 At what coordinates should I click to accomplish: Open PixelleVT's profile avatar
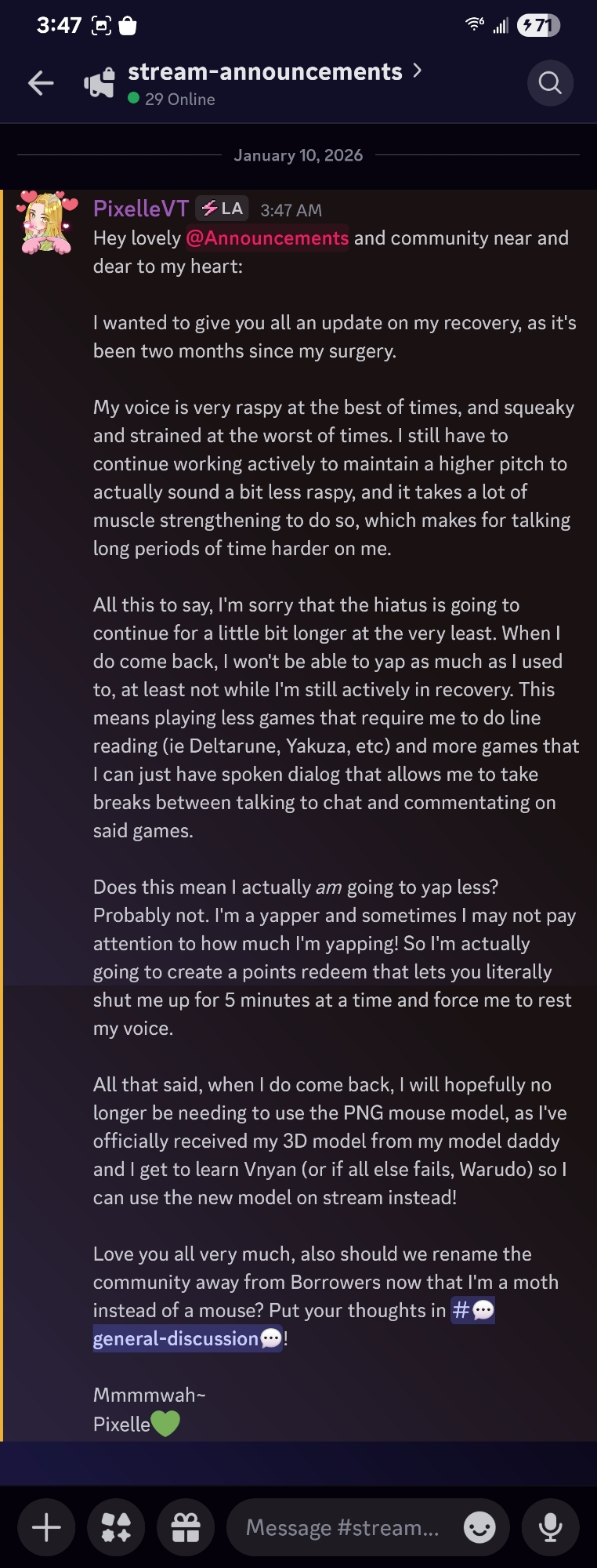(47, 222)
